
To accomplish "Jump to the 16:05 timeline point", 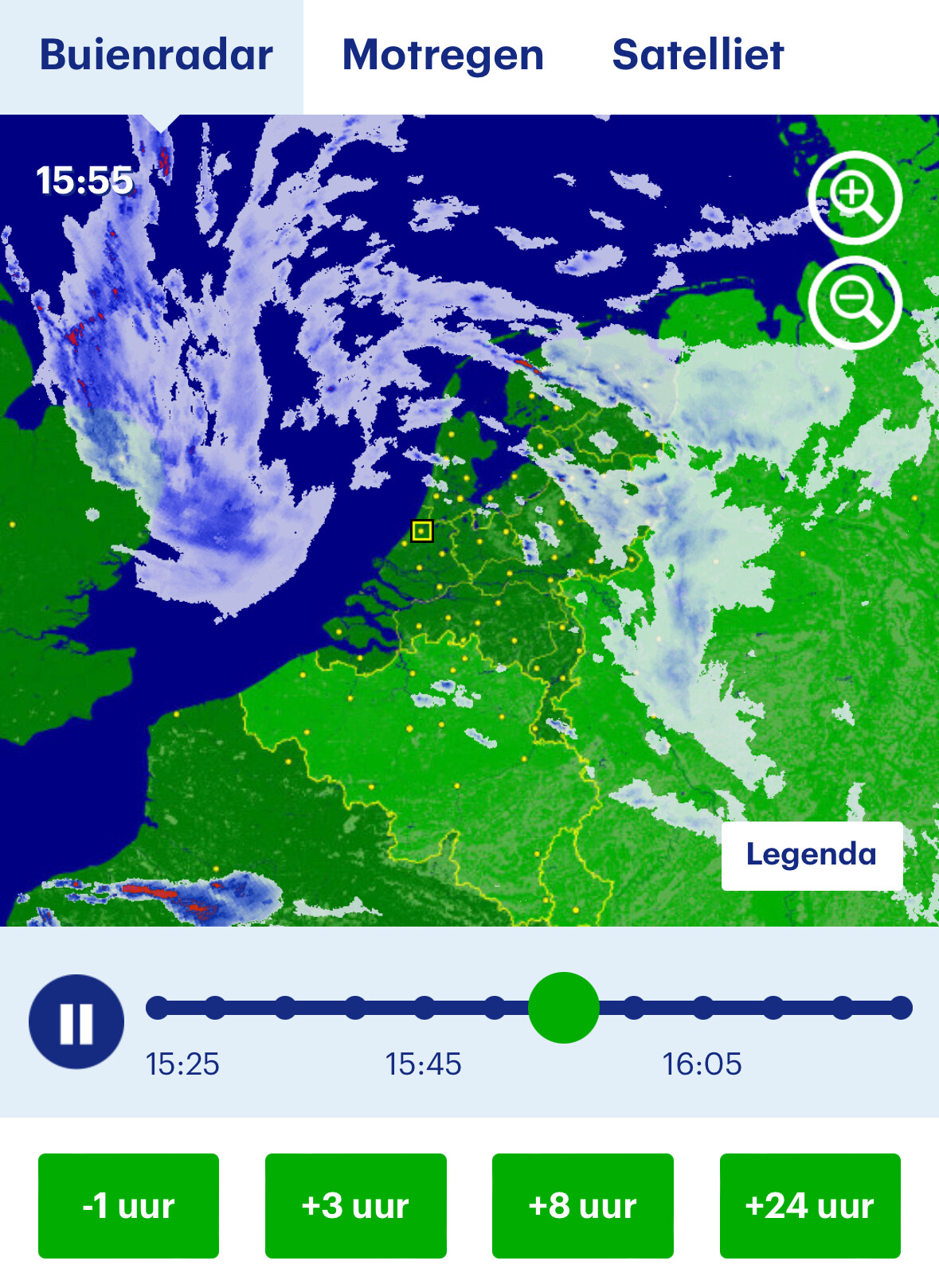I will pos(703,1008).
